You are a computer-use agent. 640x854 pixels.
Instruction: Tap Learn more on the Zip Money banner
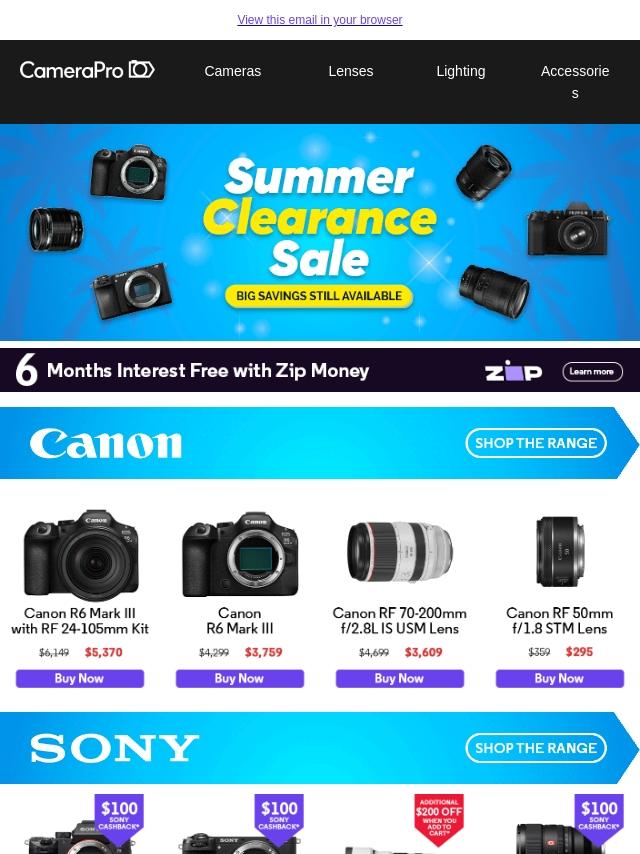coord(592,371)
